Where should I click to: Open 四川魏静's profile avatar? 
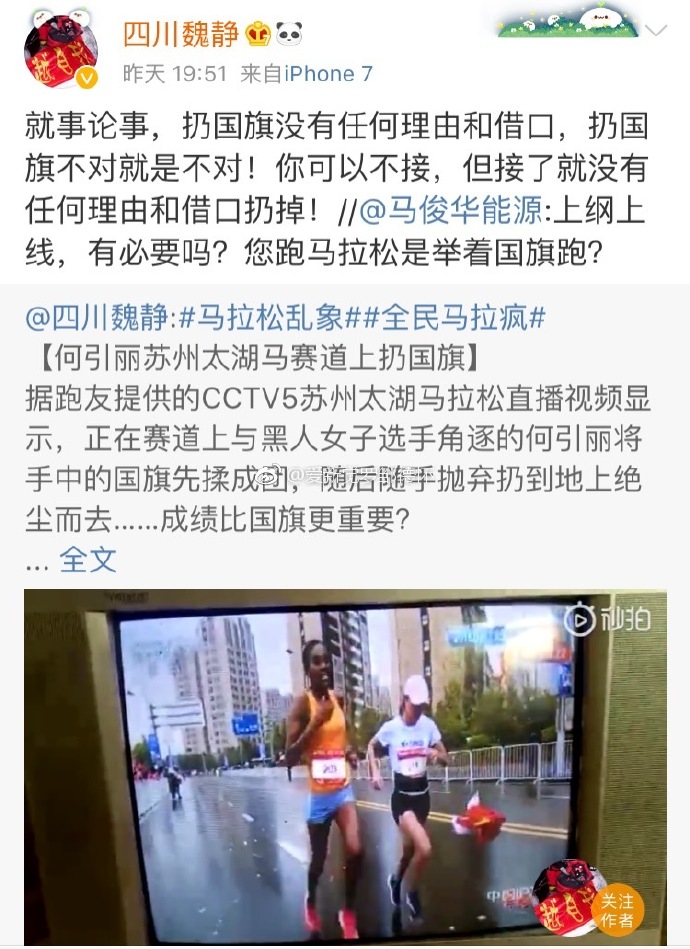pyautogui.click(x=60, y=50)
